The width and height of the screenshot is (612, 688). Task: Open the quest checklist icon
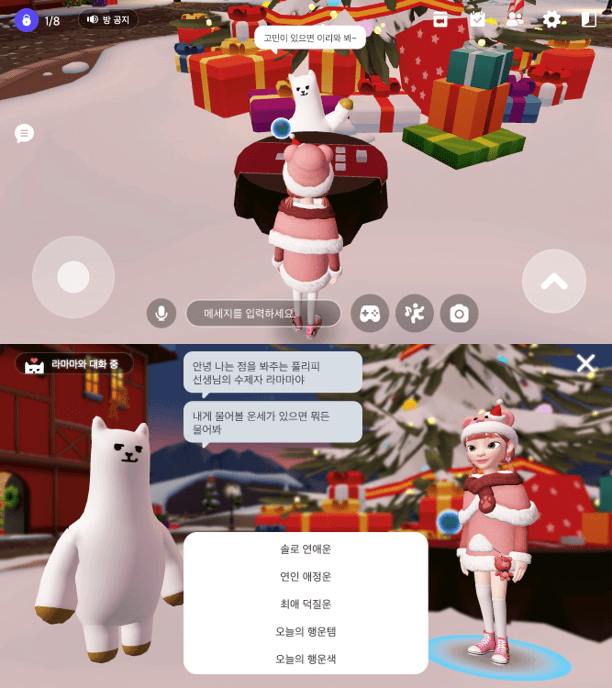477,19
